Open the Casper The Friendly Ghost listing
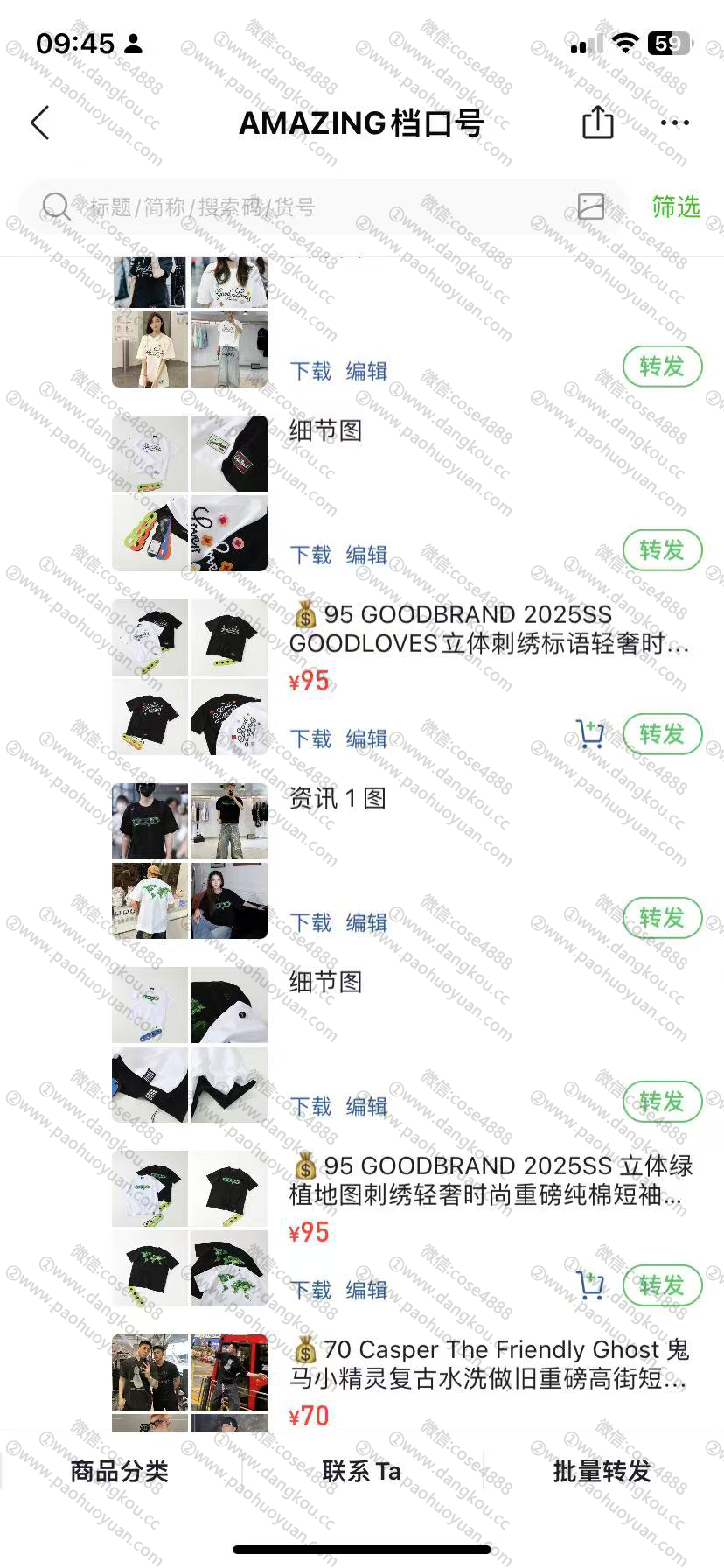 pos(488,1364)
